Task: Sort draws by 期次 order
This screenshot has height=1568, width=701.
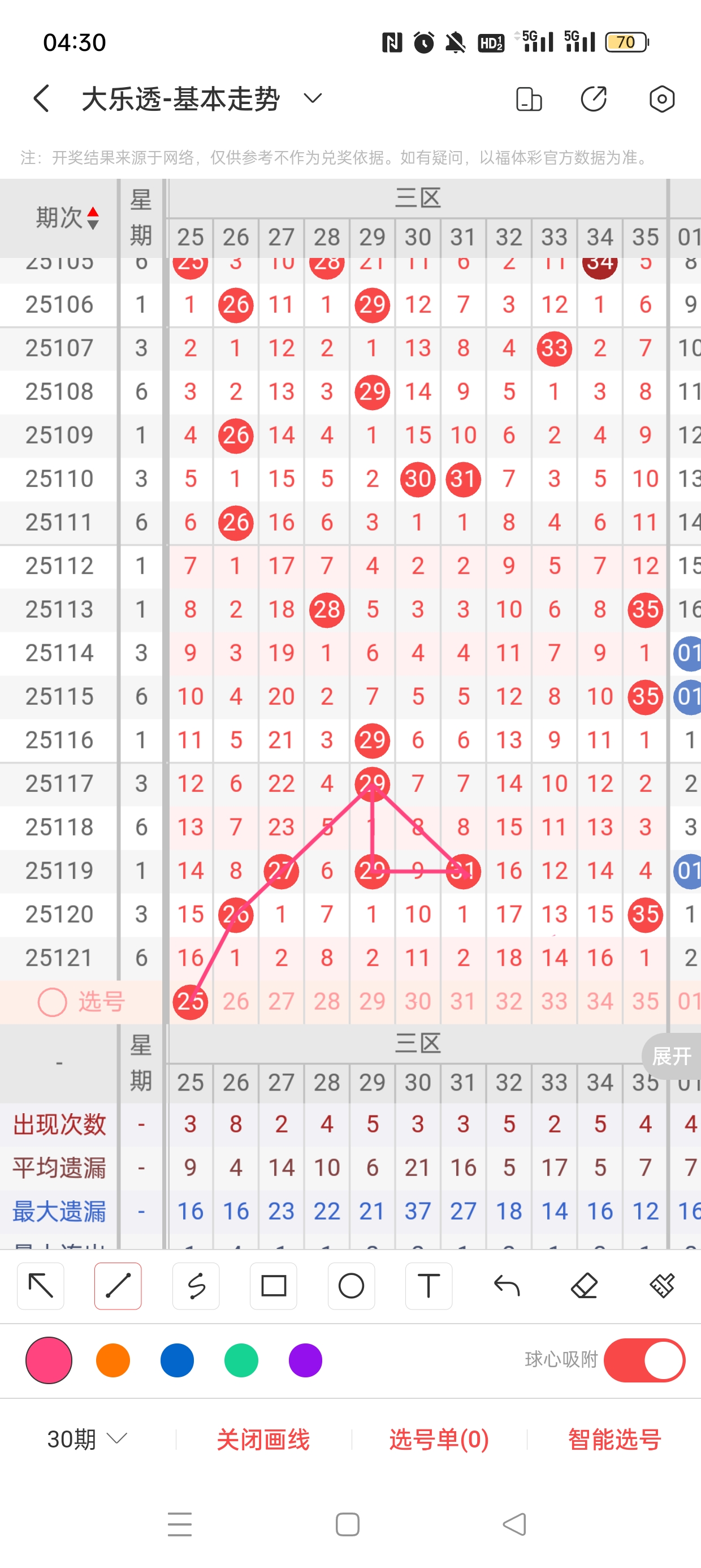Action: pos(67,217)
